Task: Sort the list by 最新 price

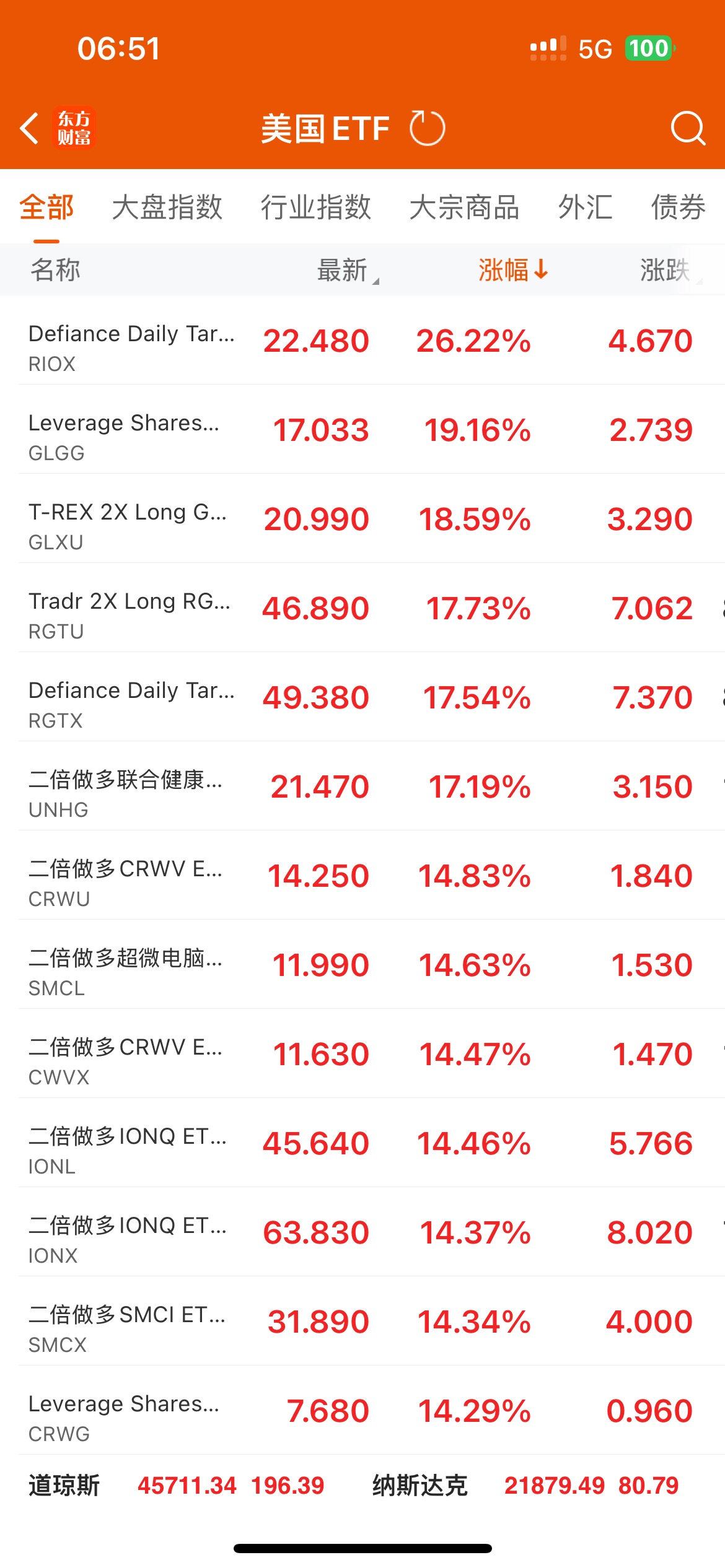Action: (347, 270)
